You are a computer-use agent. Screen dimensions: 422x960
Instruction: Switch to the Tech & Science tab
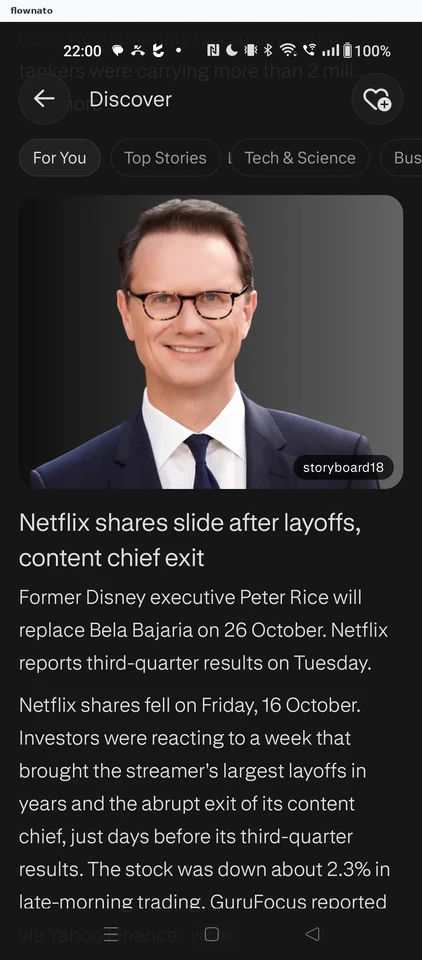tap(300, 158)
